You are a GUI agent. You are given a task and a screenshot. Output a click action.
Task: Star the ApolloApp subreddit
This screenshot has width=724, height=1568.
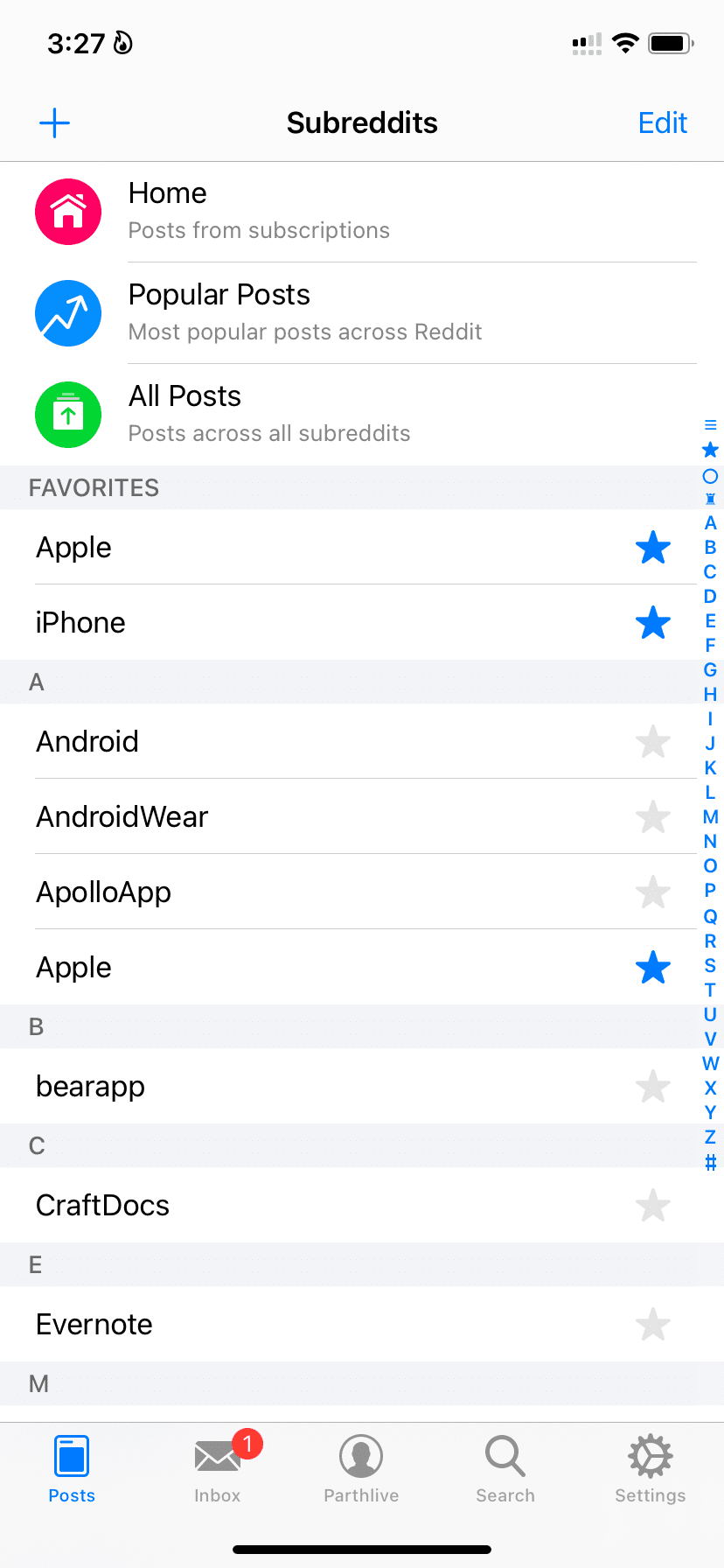coord(652,892)
